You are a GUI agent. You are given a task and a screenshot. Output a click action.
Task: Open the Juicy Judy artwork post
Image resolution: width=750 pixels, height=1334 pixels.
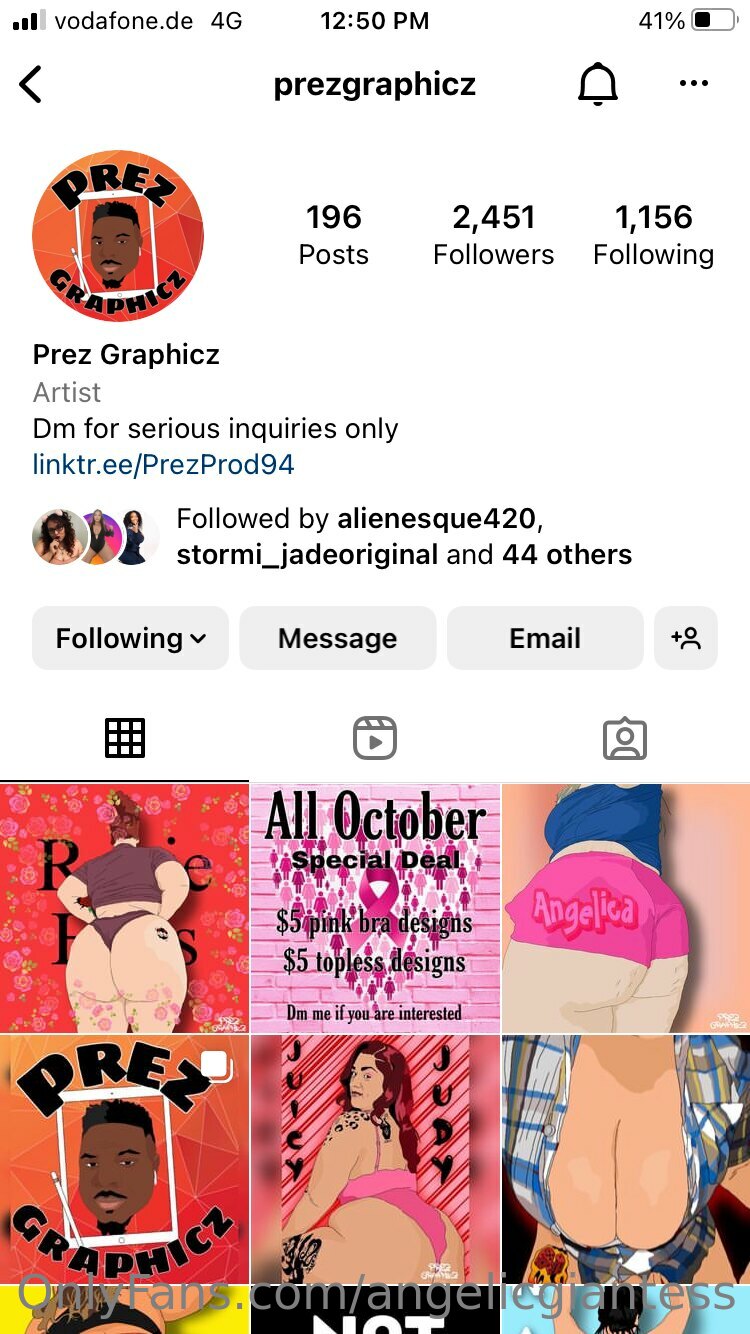pos(375,1159)
